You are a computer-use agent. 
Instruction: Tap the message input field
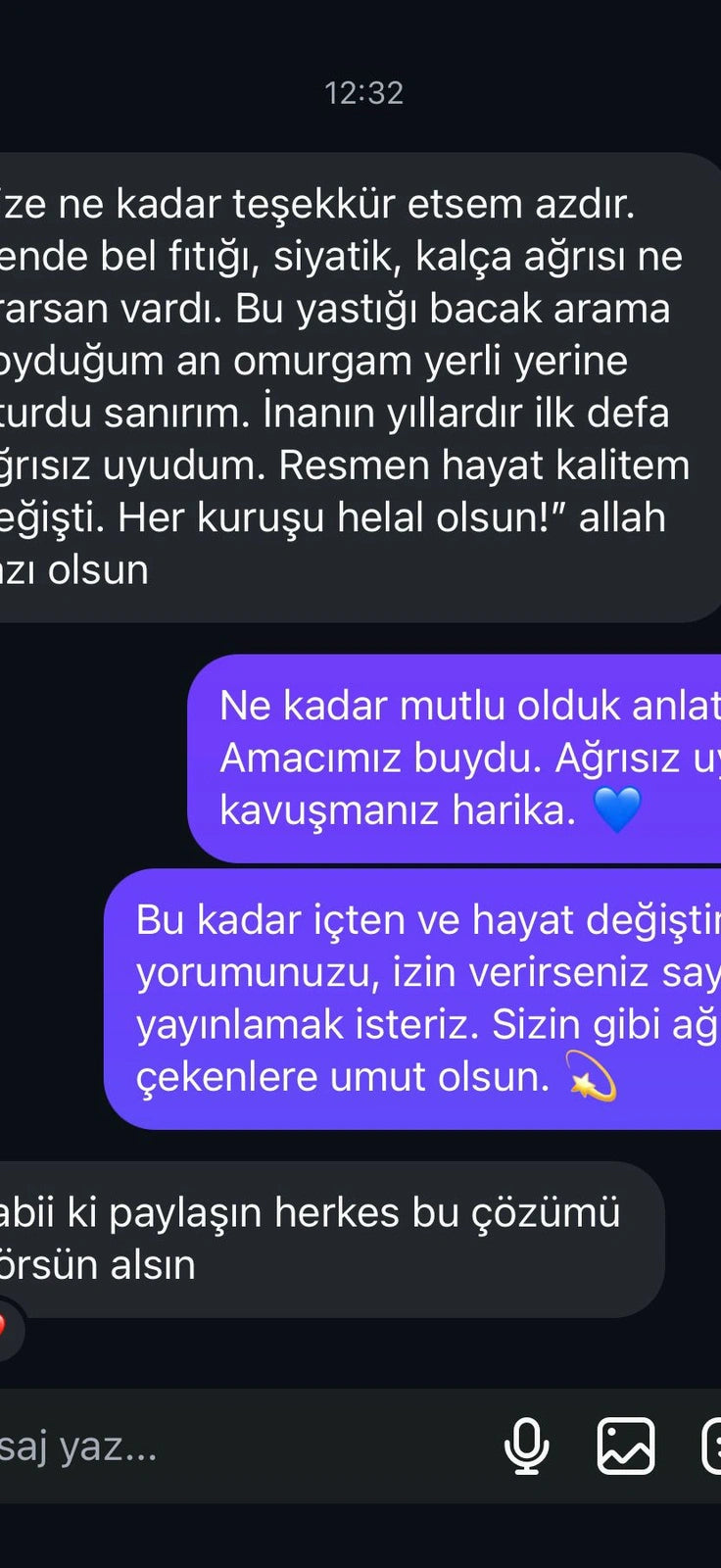coord(196,1446)
